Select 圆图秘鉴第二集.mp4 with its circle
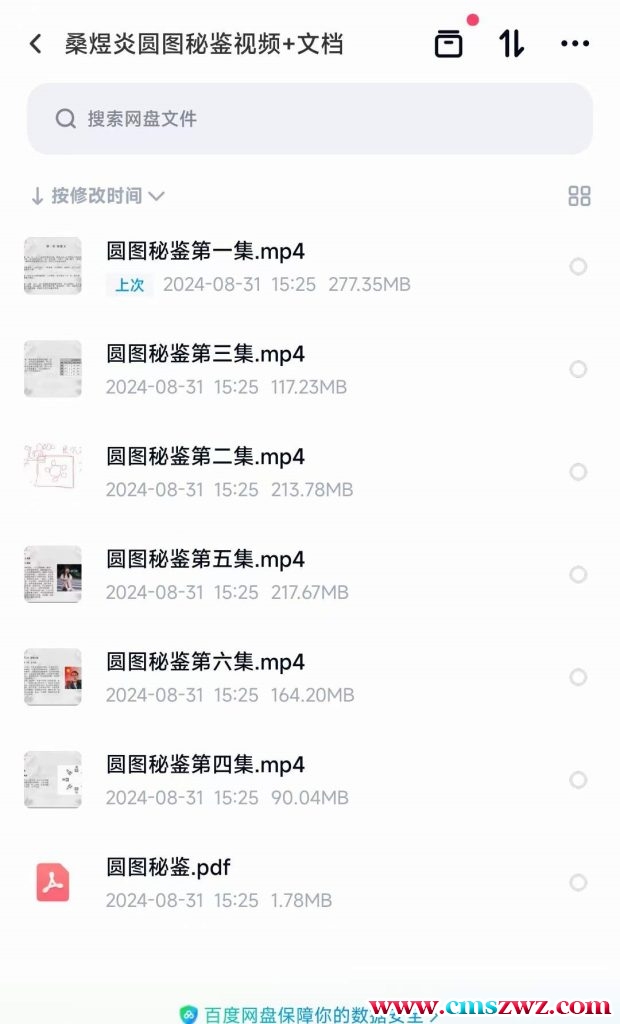This screenshot has height=1024, width=620. (x=578, y=472)
